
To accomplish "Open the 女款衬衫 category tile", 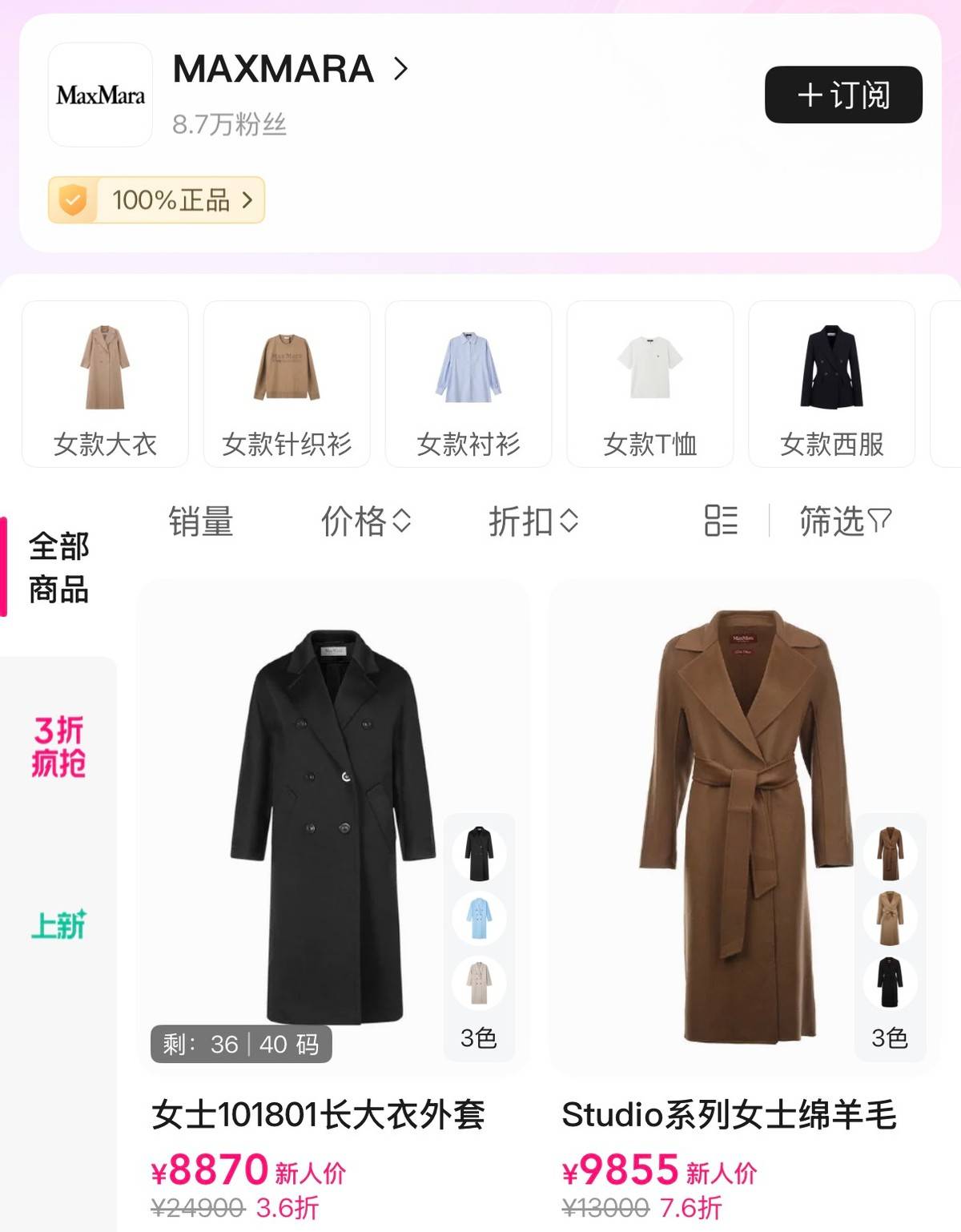I will (x=468, y=384).
